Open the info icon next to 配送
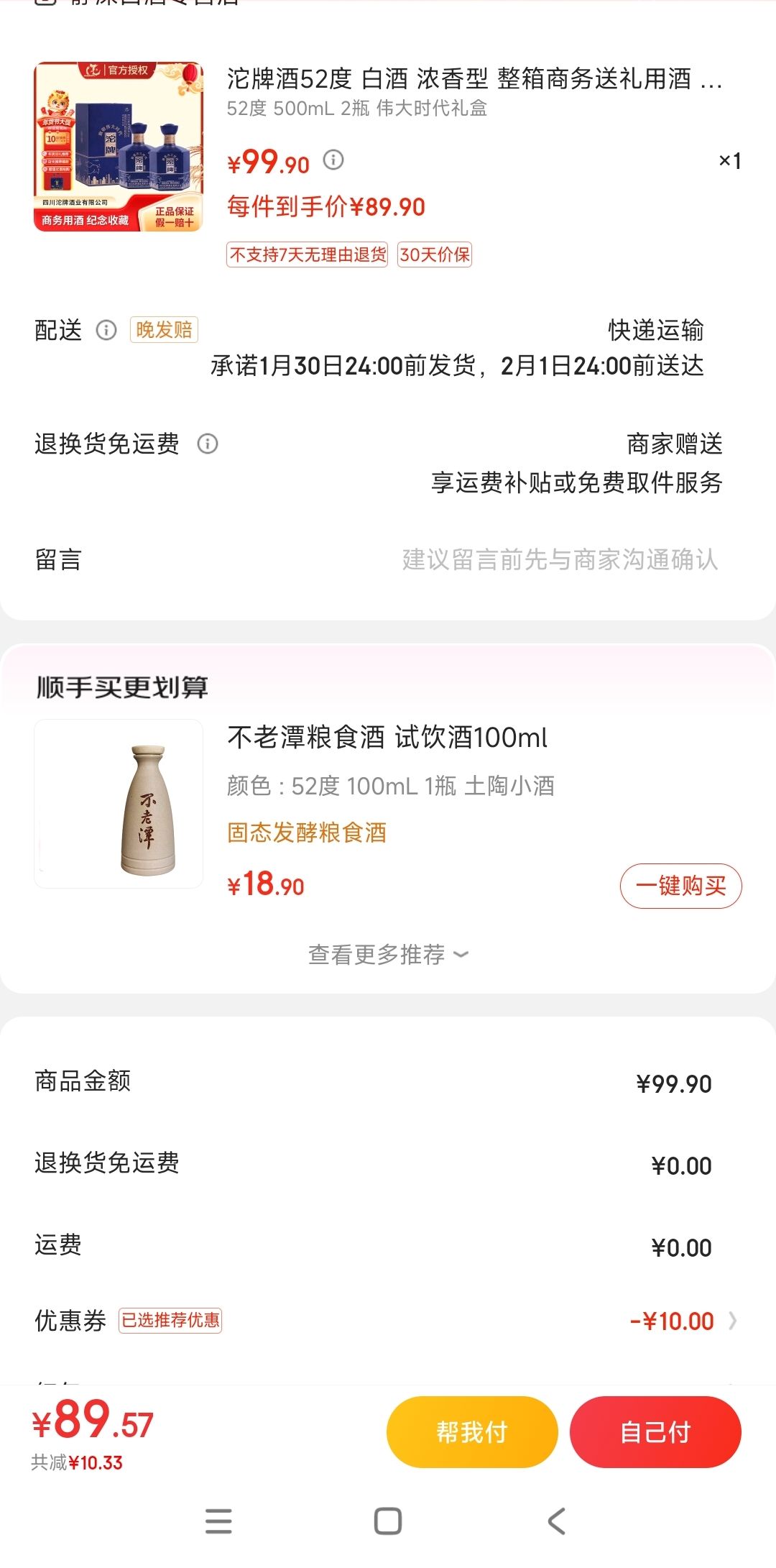776x1568 pixels. pyautogui.click(x=106, y=330)
